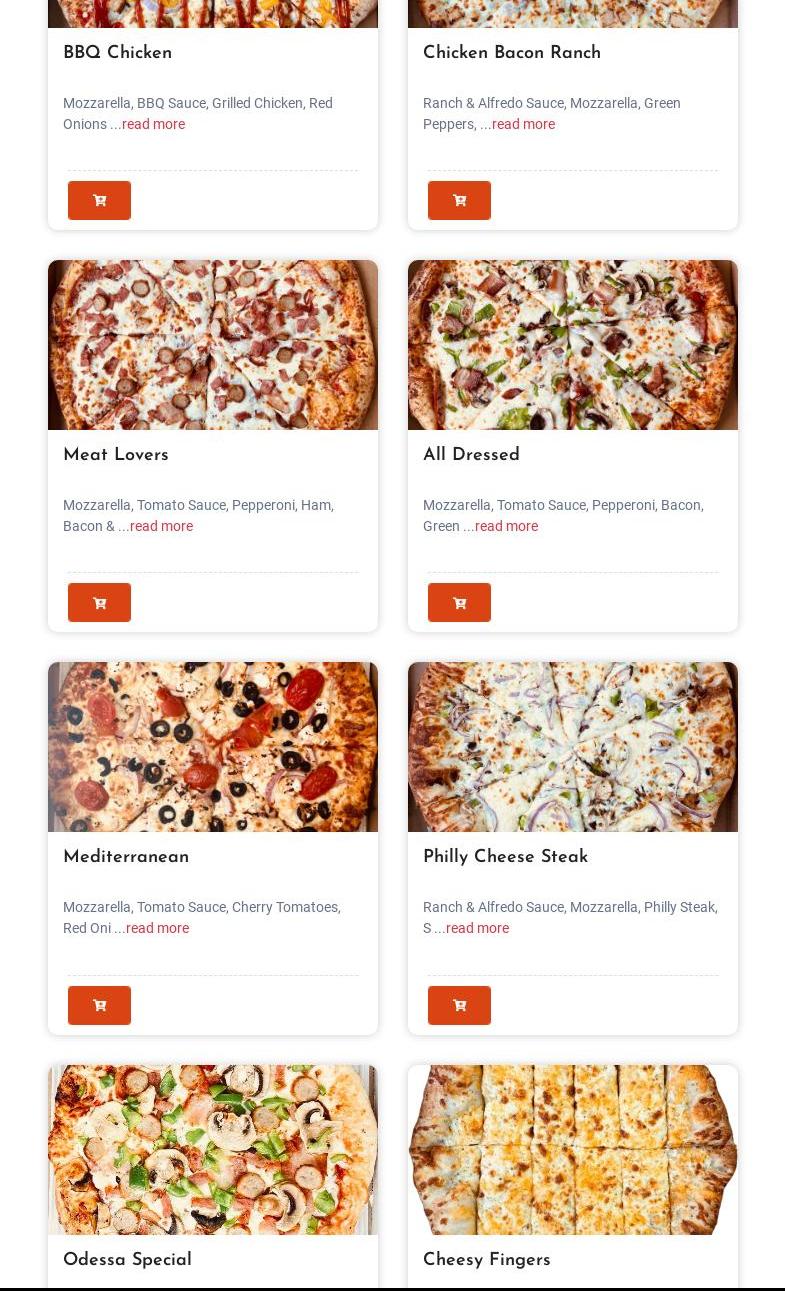Image resolution: width=785 pixels, height=1291 pixels.
Task: Add BBQ Chicken pizza to cart
Action: tap(99, 200)
